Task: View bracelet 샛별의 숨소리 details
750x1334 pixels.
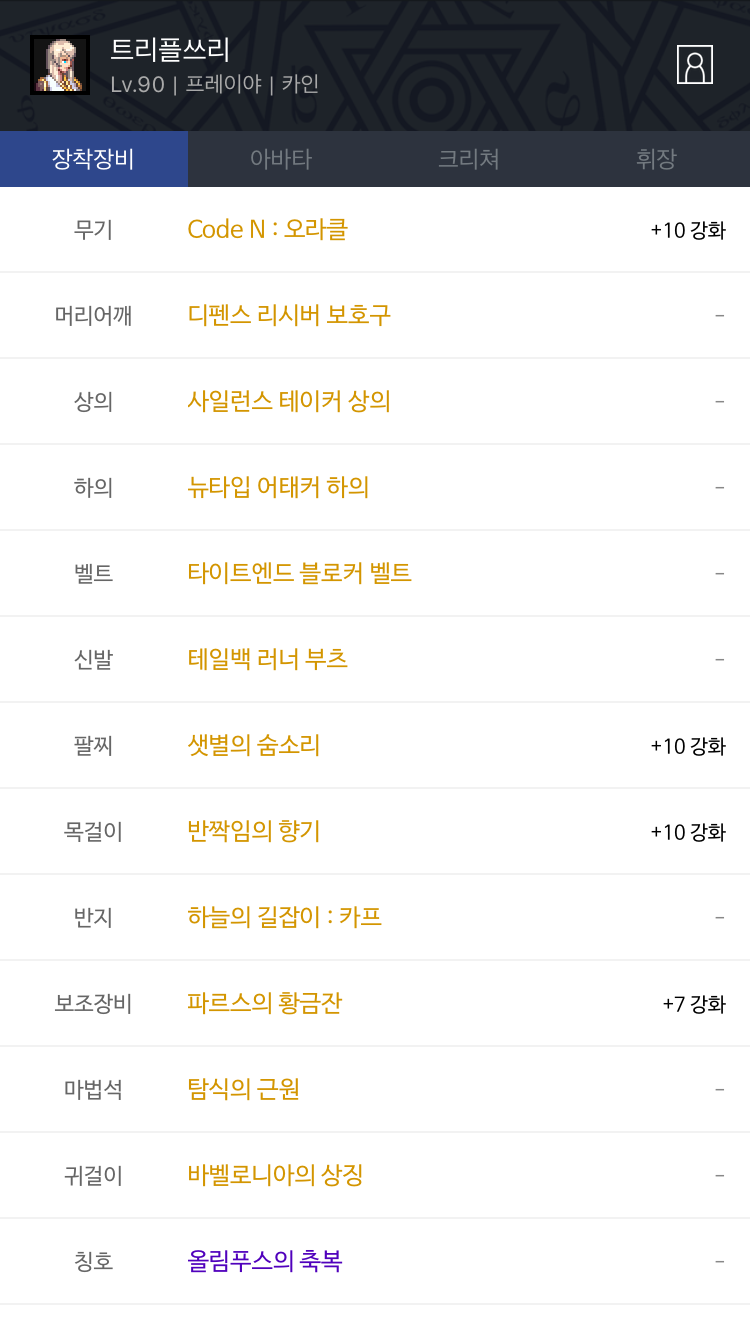Action: 254,745
